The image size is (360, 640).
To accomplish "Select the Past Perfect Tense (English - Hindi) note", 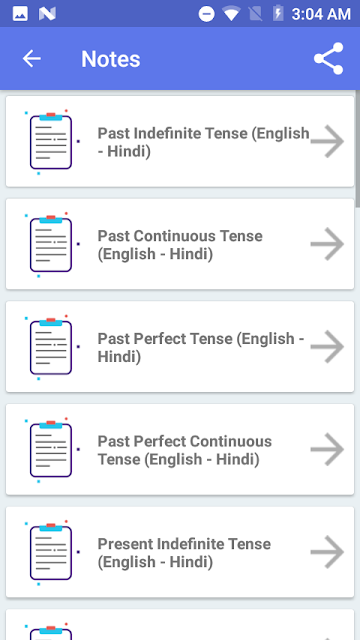I will point(180,347).
